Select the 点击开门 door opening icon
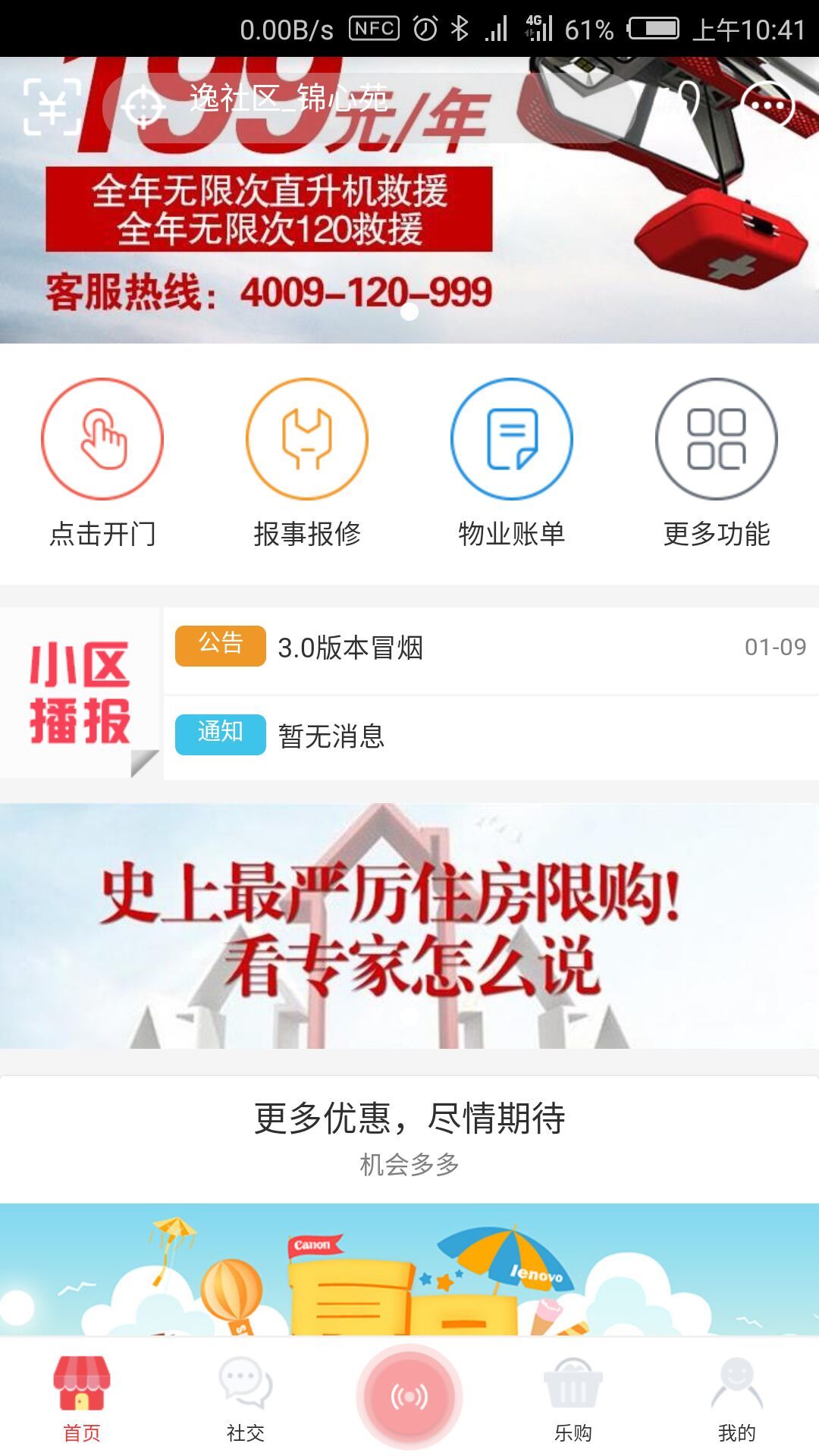819x1456 pixels. pos(104,440)
